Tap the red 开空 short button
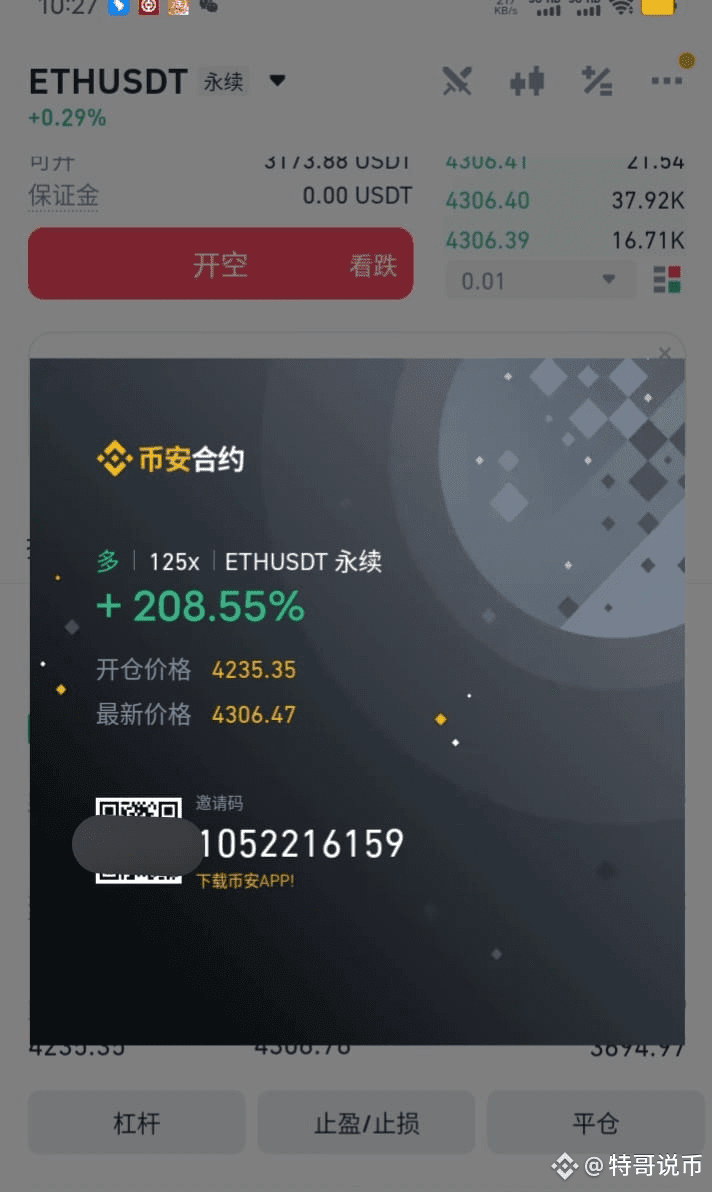This screenshot has width=712, height=1192. point(220,264)
